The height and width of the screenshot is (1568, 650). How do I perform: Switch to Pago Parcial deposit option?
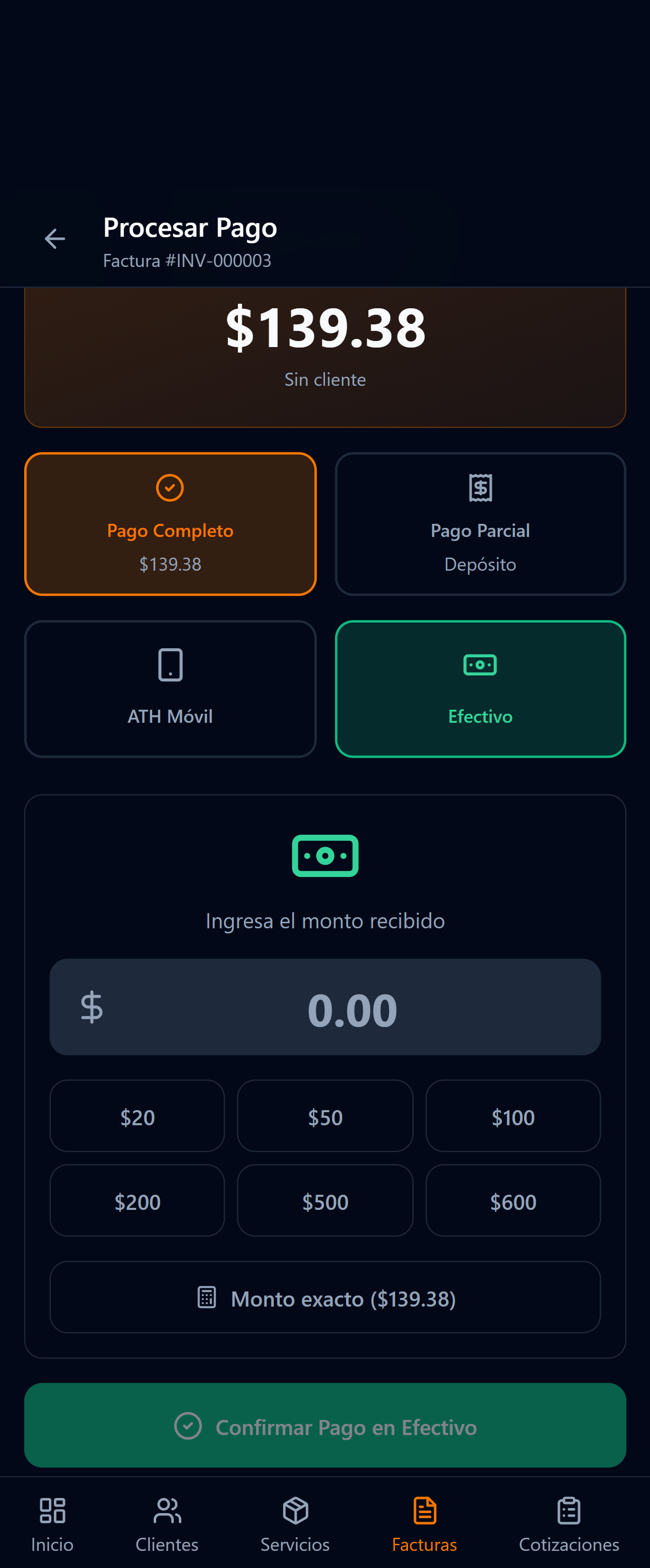[480, 523]
